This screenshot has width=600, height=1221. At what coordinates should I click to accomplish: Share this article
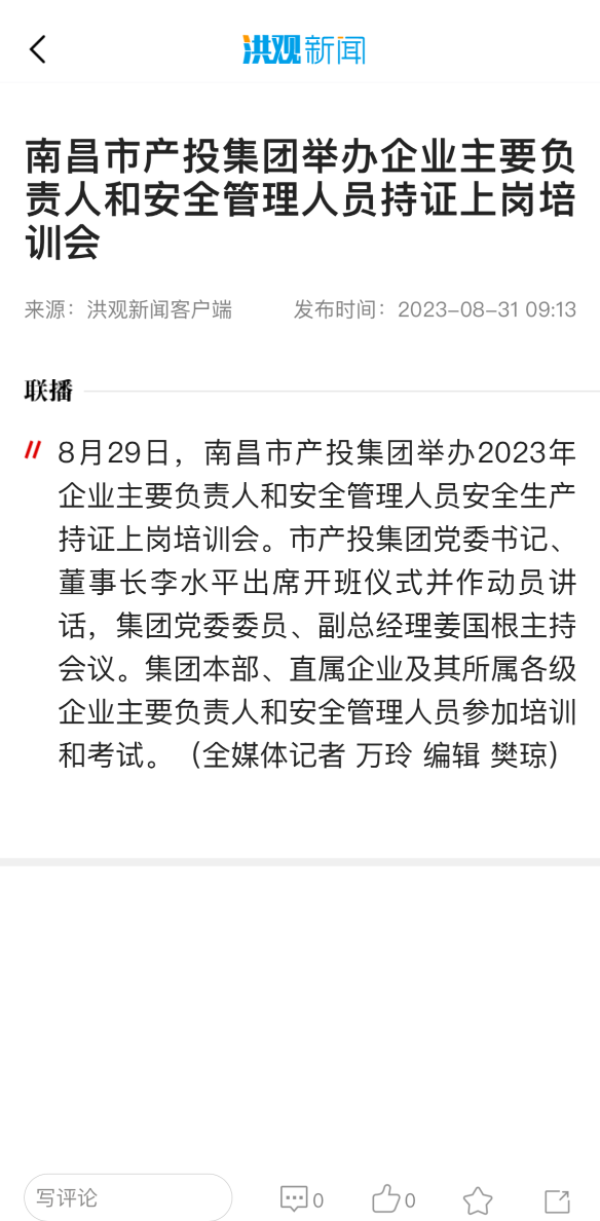tap(557, 1200)
